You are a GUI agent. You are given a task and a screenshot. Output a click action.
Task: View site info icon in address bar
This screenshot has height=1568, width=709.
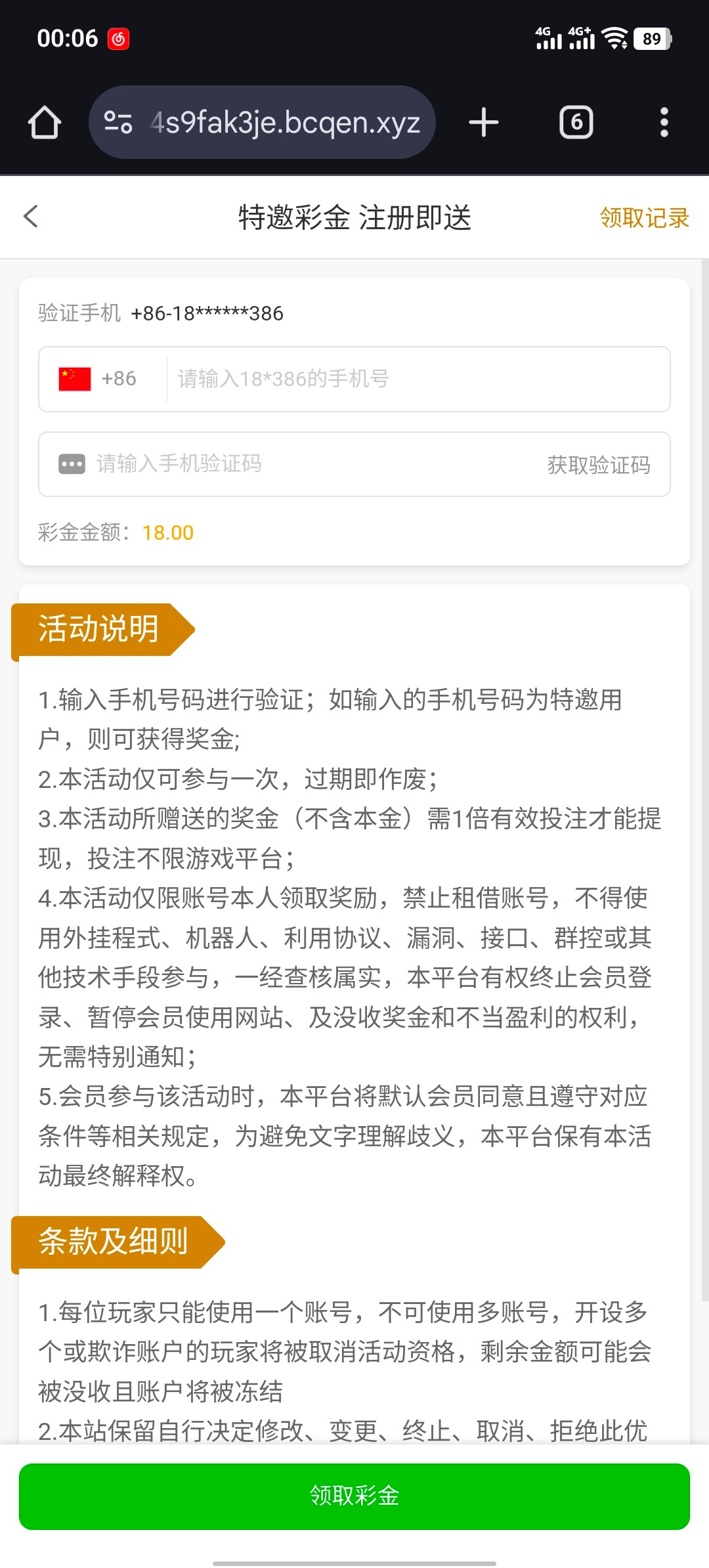click(x=119, y=123)
